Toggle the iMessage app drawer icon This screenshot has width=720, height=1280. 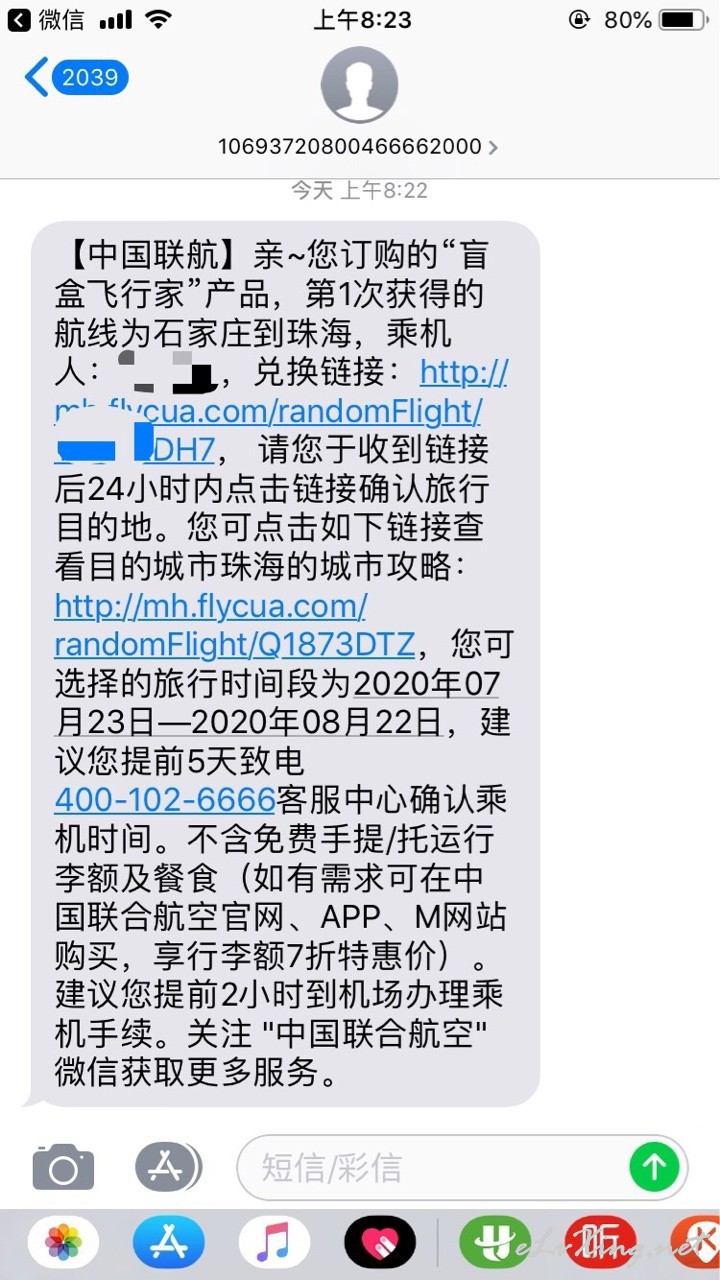click(x=167, y=1166)
